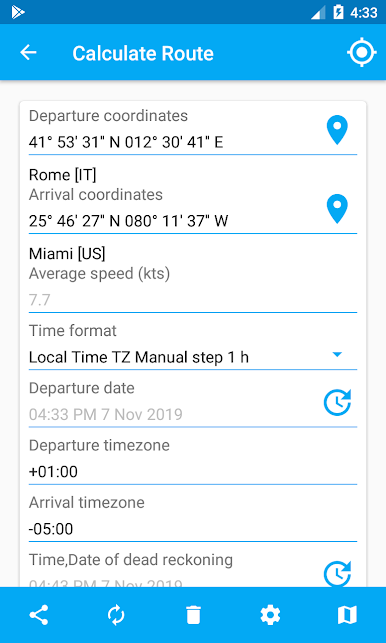Viewport: 386px width, 643px height.
Task: Pick arrival location with the pin icon
Action: [337, 209]
